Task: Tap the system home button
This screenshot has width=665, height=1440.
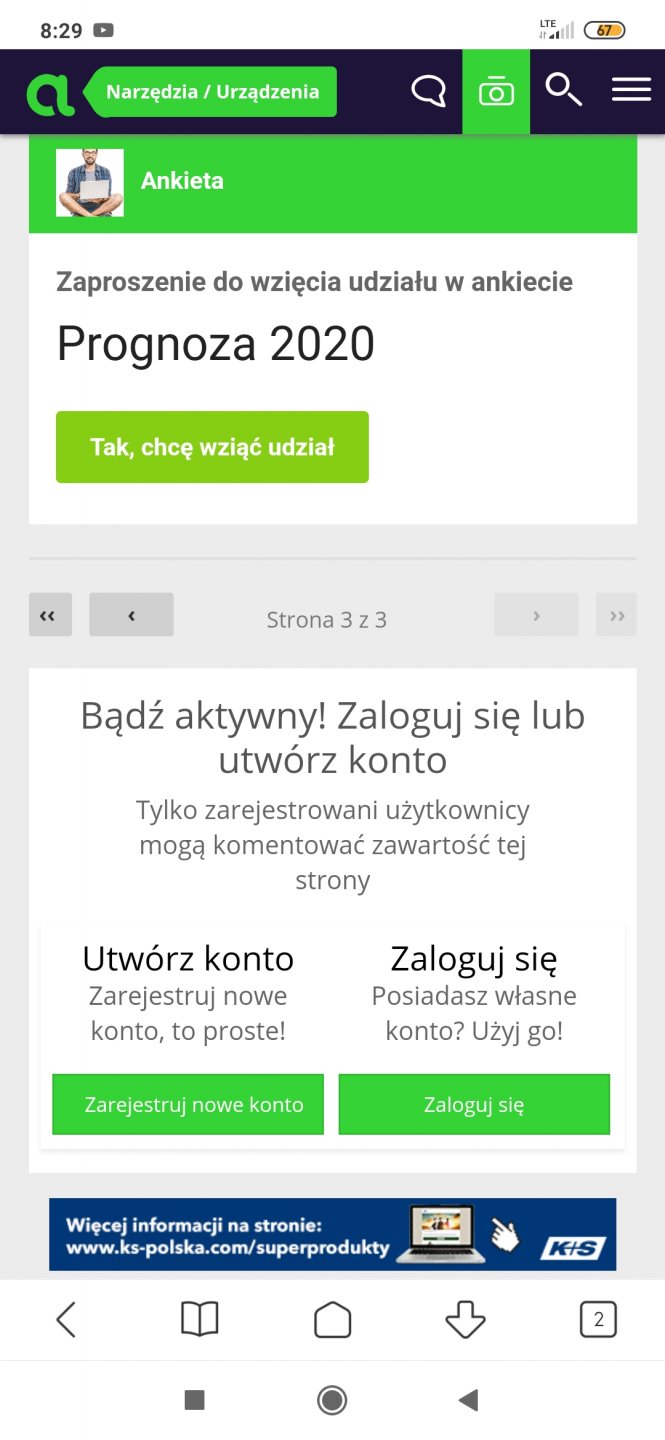Action: click(x=332, y=1400)
